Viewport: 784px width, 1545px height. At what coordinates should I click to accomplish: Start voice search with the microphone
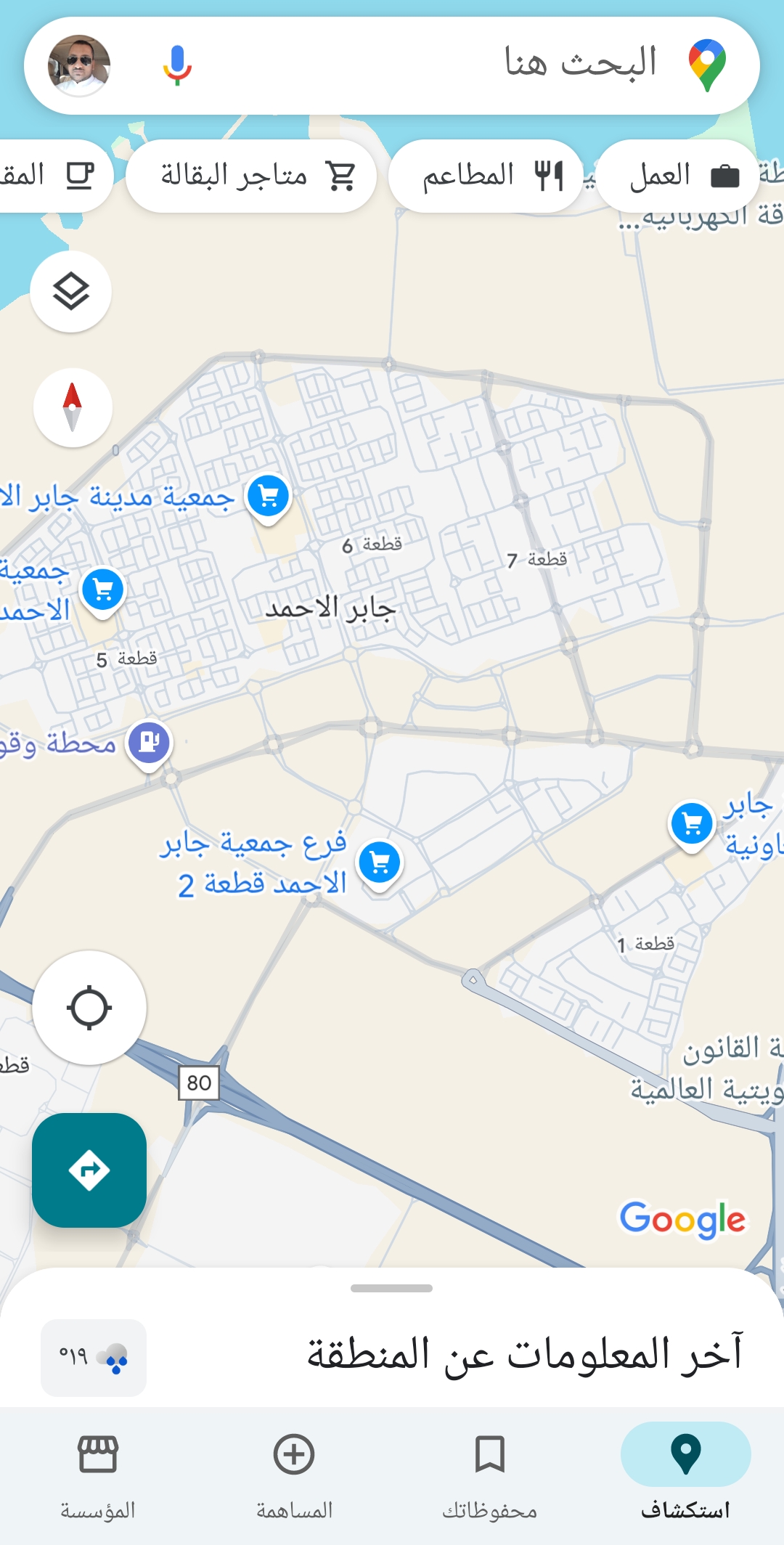[176, 65]
